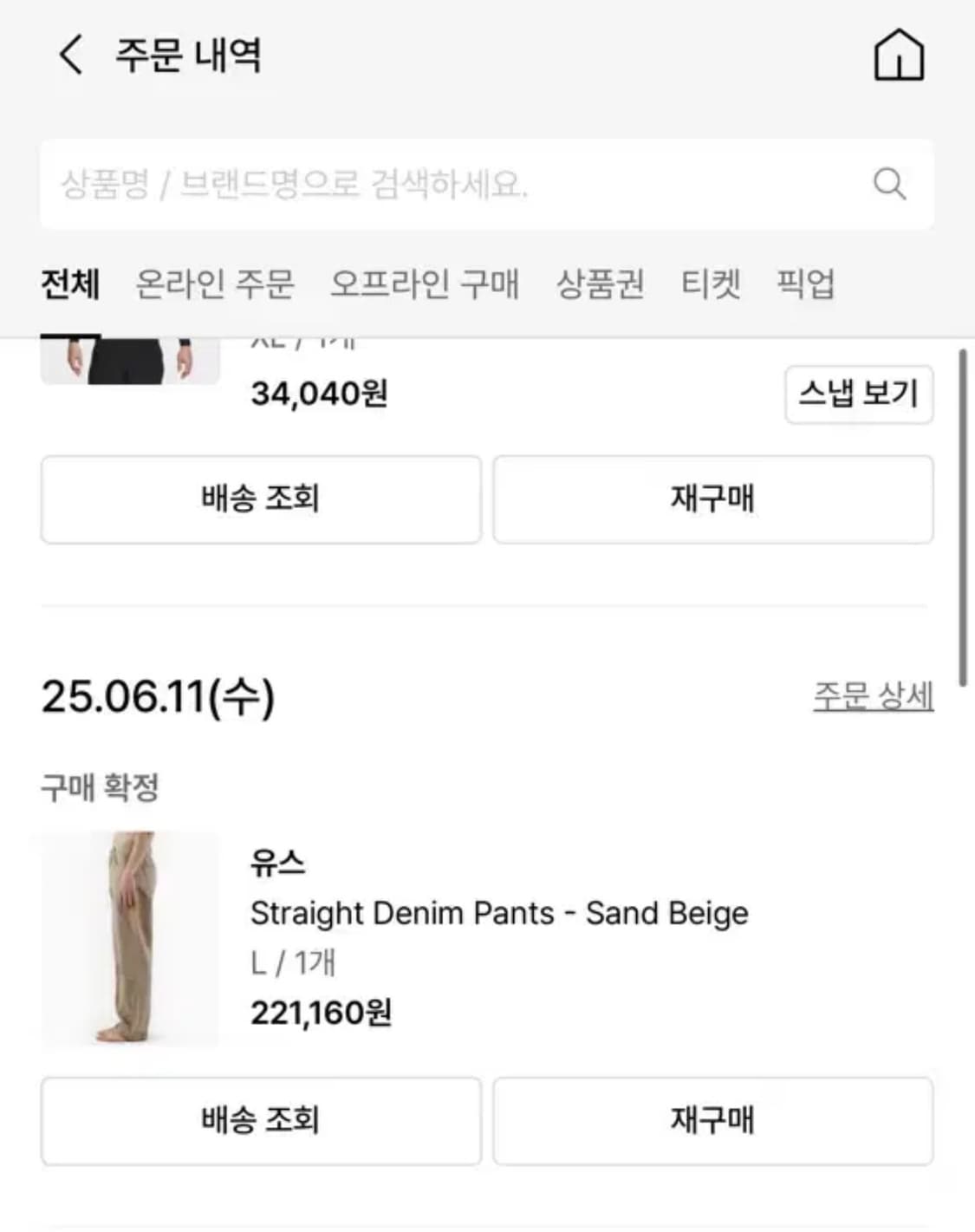Screen dimensions: 975x1232
Task: Open 주문 상세 for the 25.06.11 order
Action: 873,694
